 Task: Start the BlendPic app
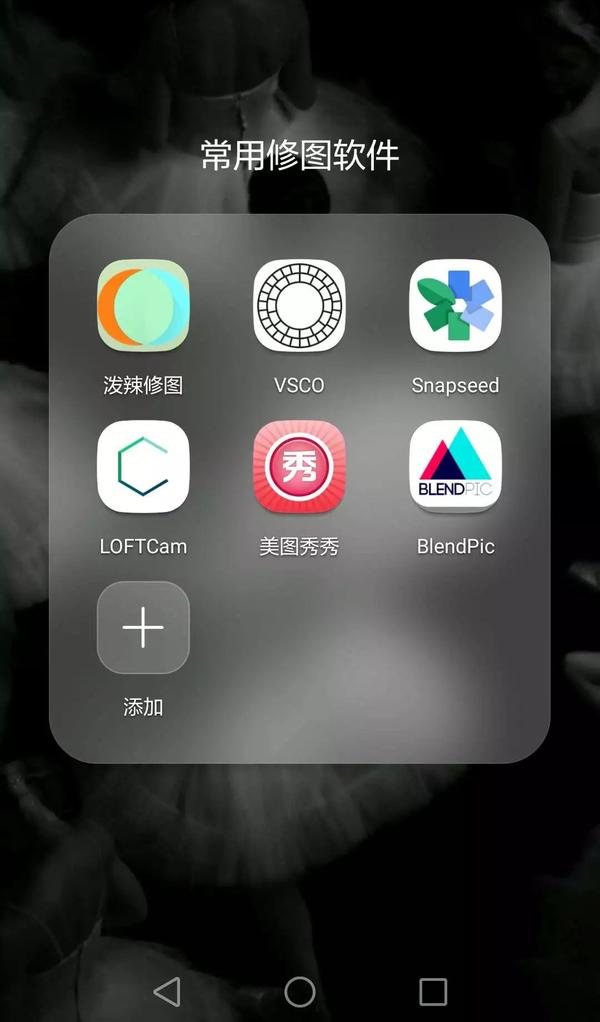[x=455, y=467]
